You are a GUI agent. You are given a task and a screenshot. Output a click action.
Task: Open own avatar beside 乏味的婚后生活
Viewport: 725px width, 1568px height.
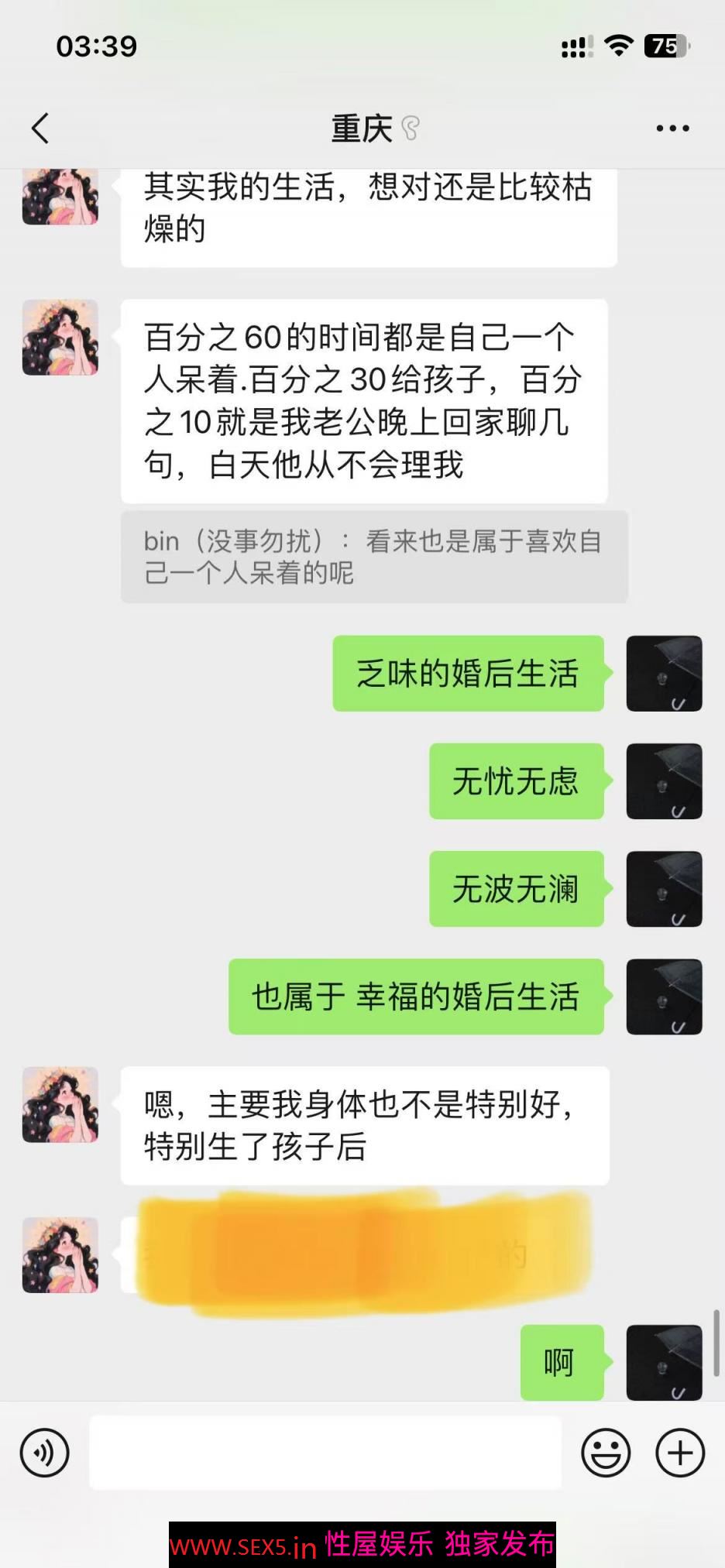click(664, 674)
